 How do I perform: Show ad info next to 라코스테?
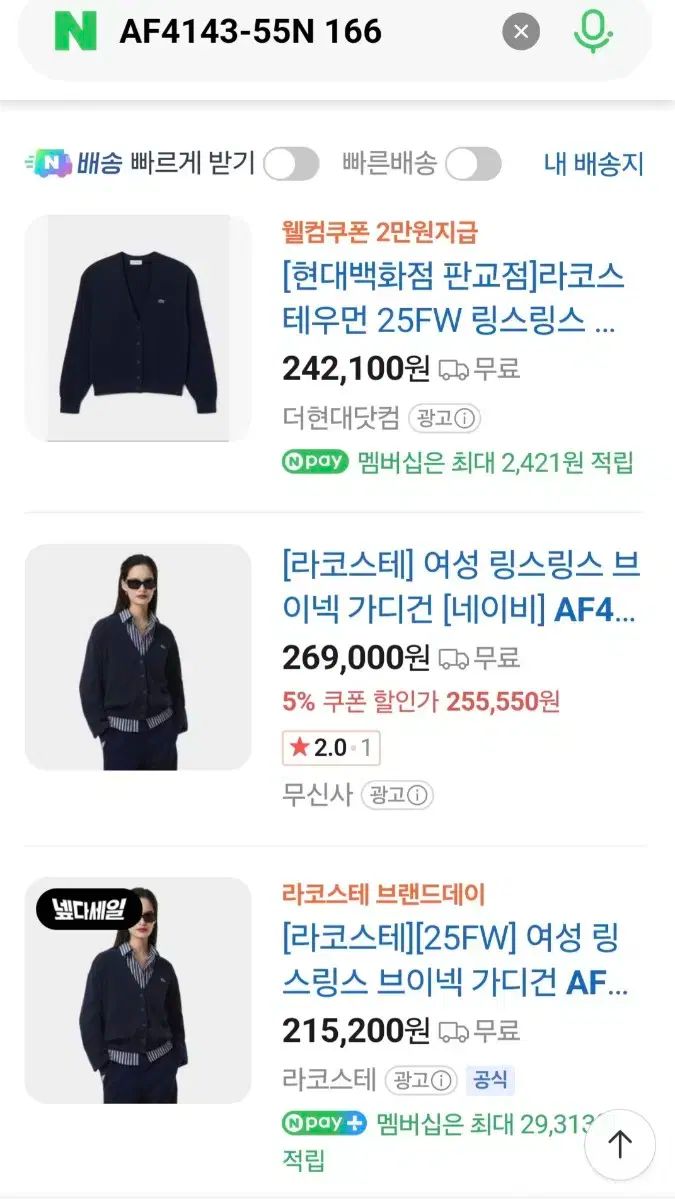pyautogui.click(x=421, y=1080)
